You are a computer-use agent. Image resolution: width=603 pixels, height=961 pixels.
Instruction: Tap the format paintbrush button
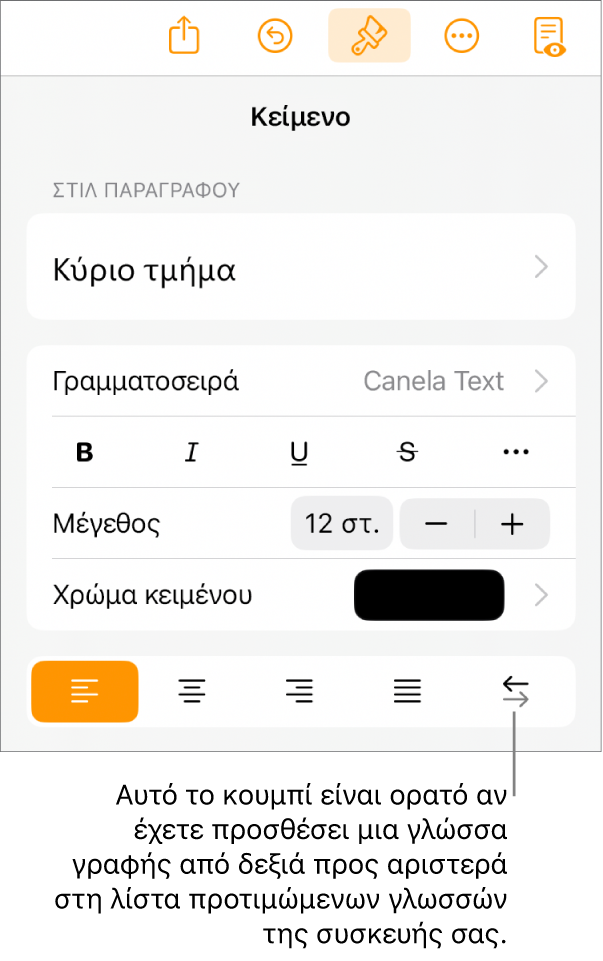pyautogui.click(x=369, y=36)
